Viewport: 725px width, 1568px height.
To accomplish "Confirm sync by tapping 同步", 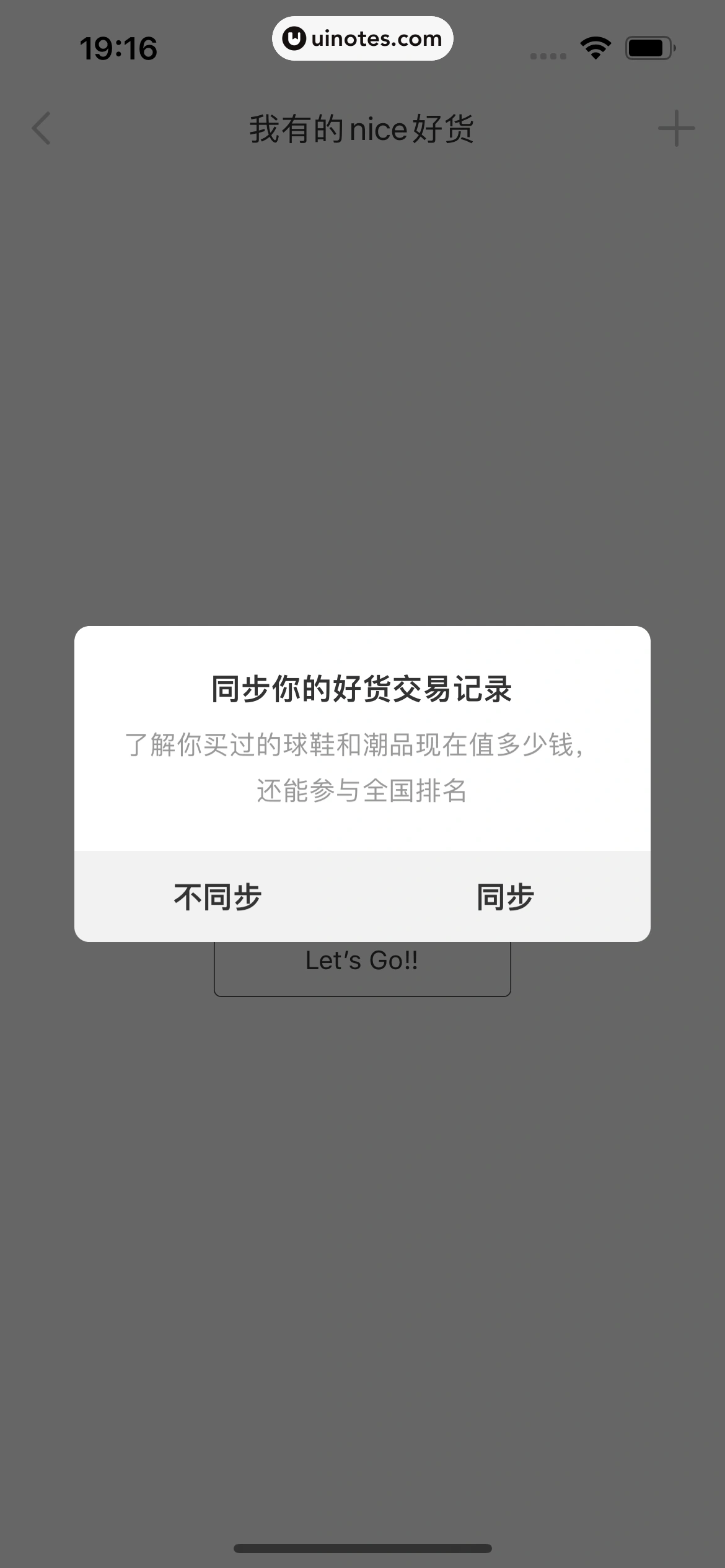I will 505,896.
